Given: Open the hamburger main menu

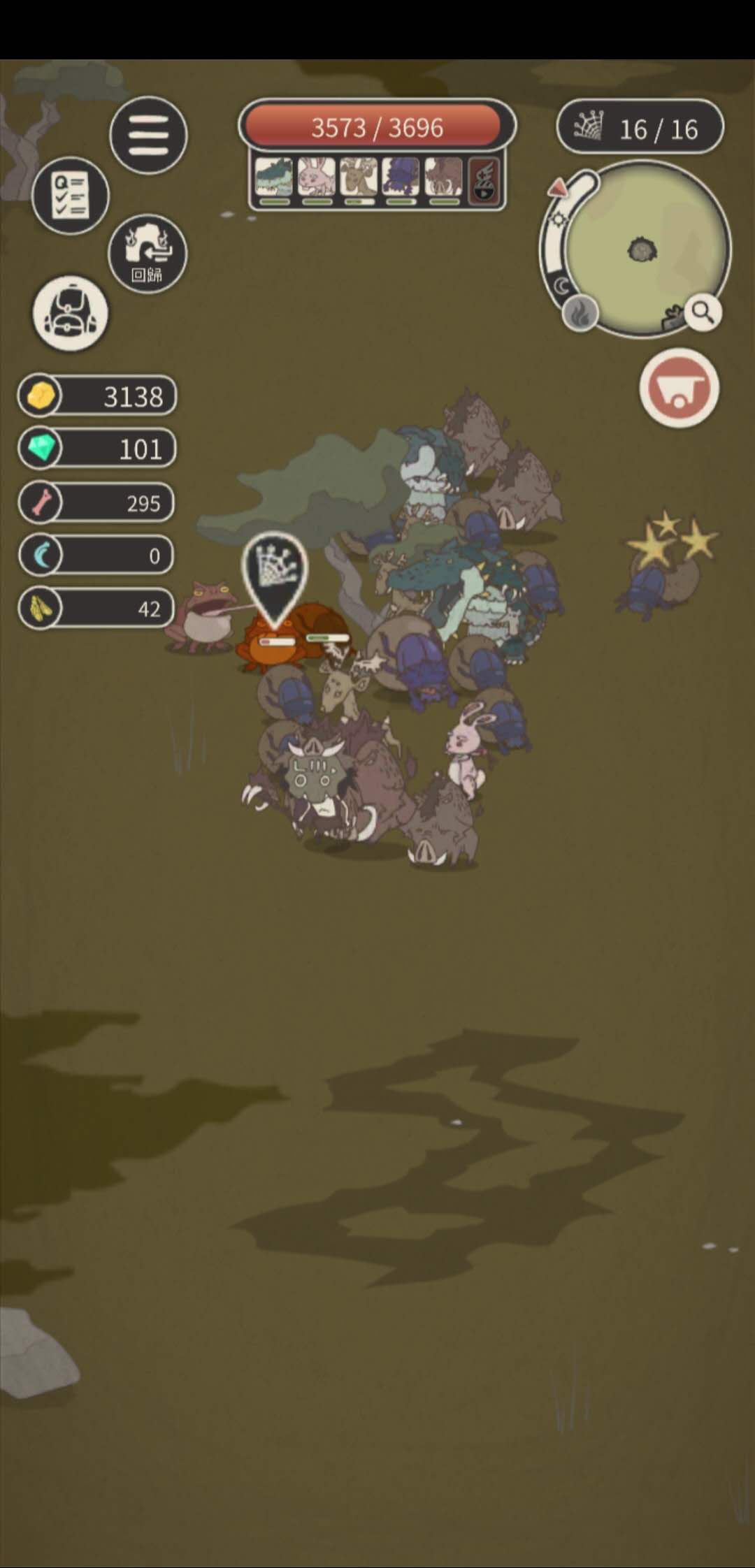Looking at the screenshot, I should 148,134.
